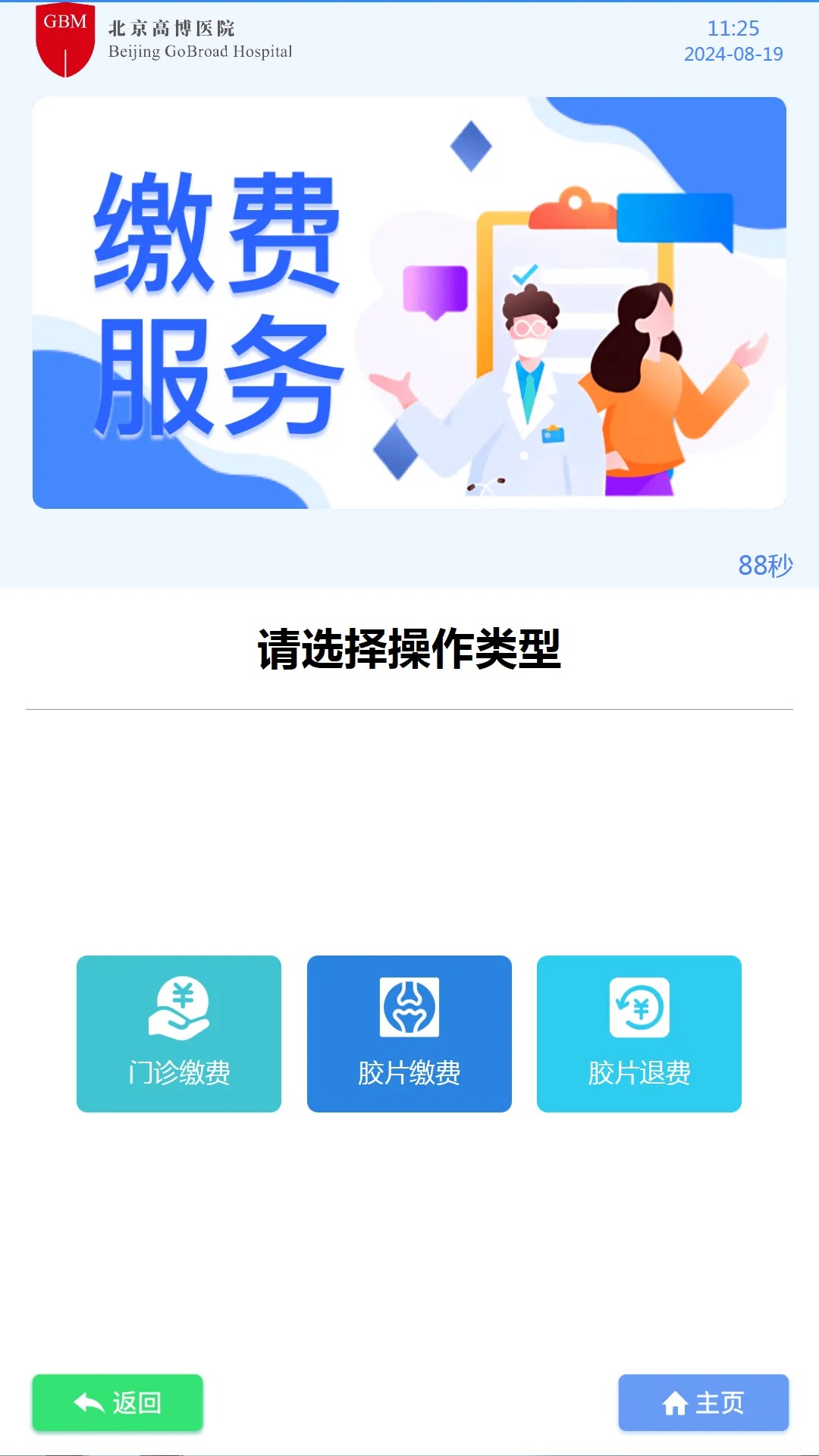Choose 胶片缴费 film payment option
The height and width of the screenshot is (1456, 819).
click(x=409, y=1034)
